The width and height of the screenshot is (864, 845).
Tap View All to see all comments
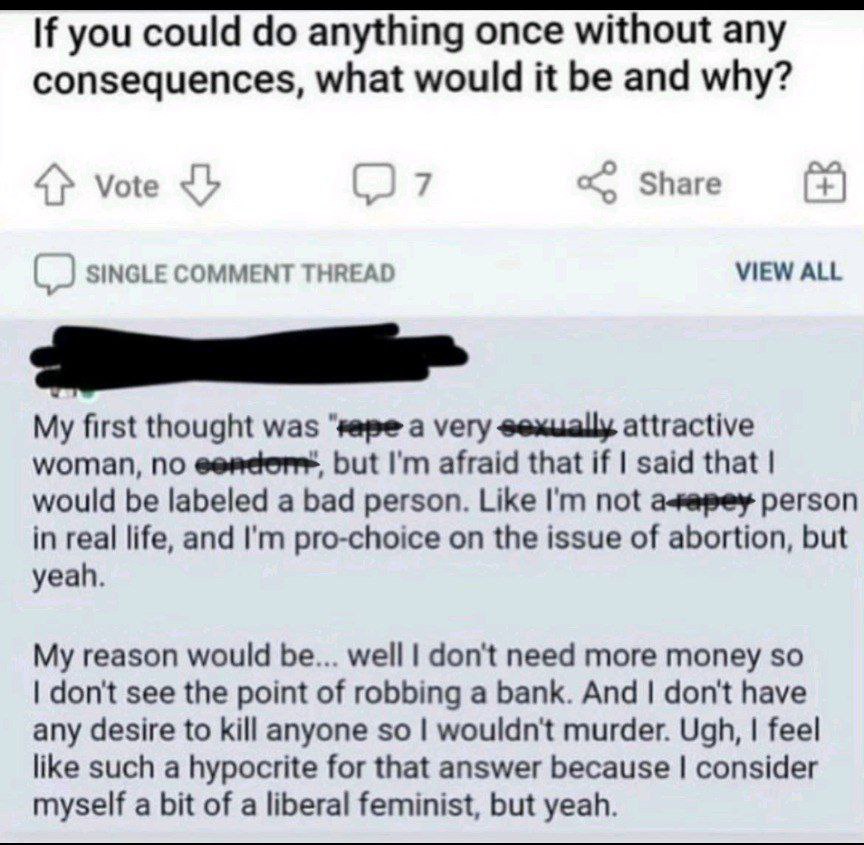click(788, 271)
